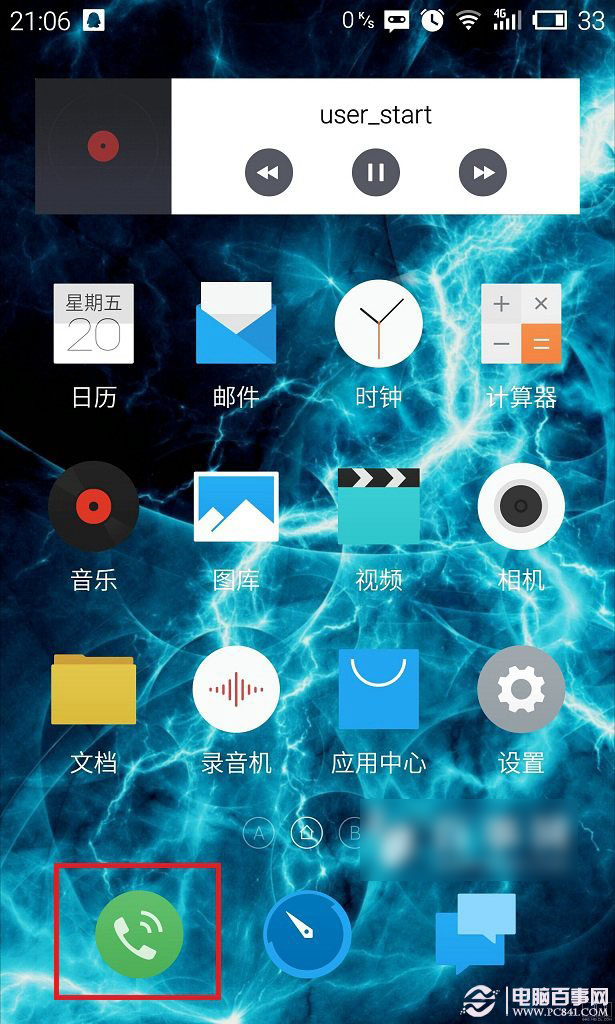The height and width of the screenshot is (1024, 615).
Task: Launch the 时钟 clock app
Action: pos(378,324)
